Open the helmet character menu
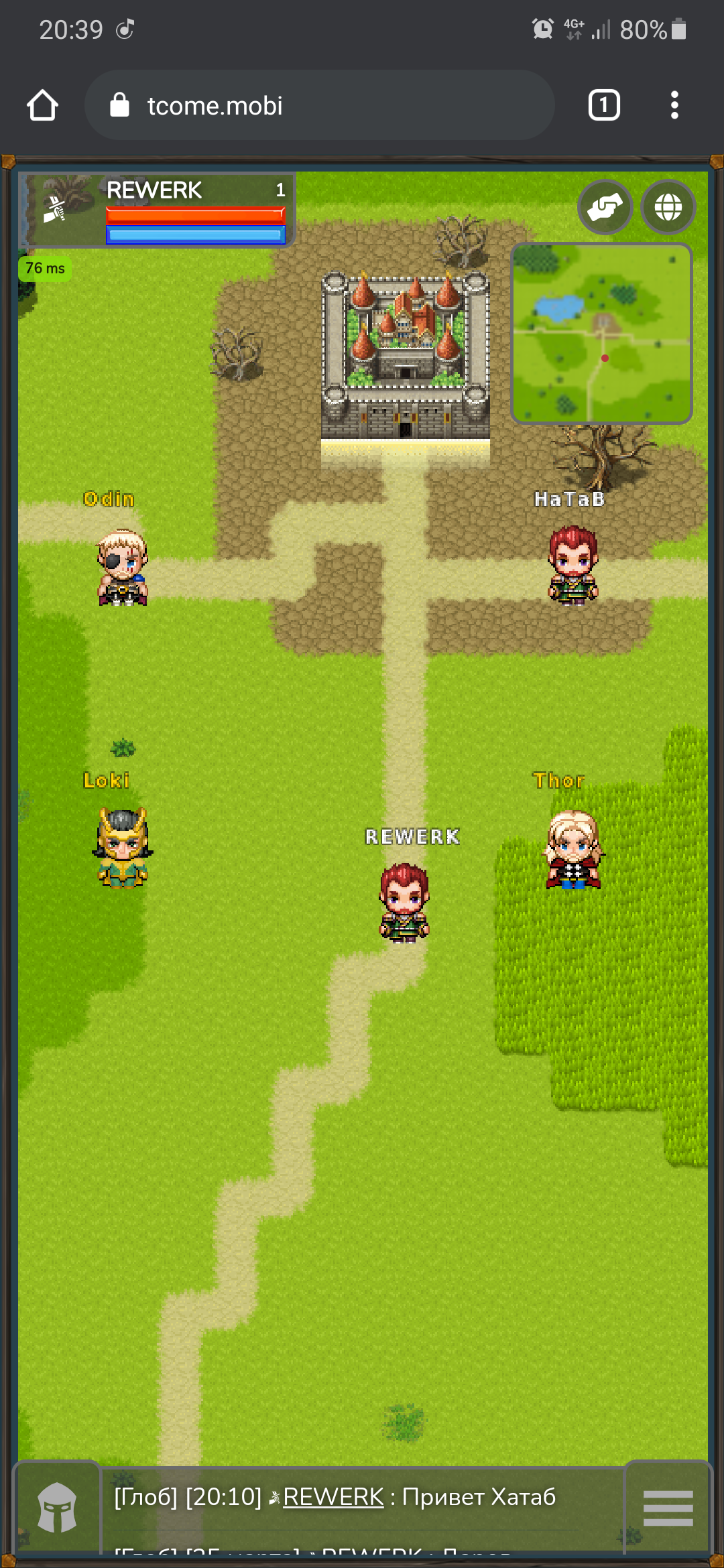The width and height of the screenshot is (724, 1568). [x=57, y=1508]
